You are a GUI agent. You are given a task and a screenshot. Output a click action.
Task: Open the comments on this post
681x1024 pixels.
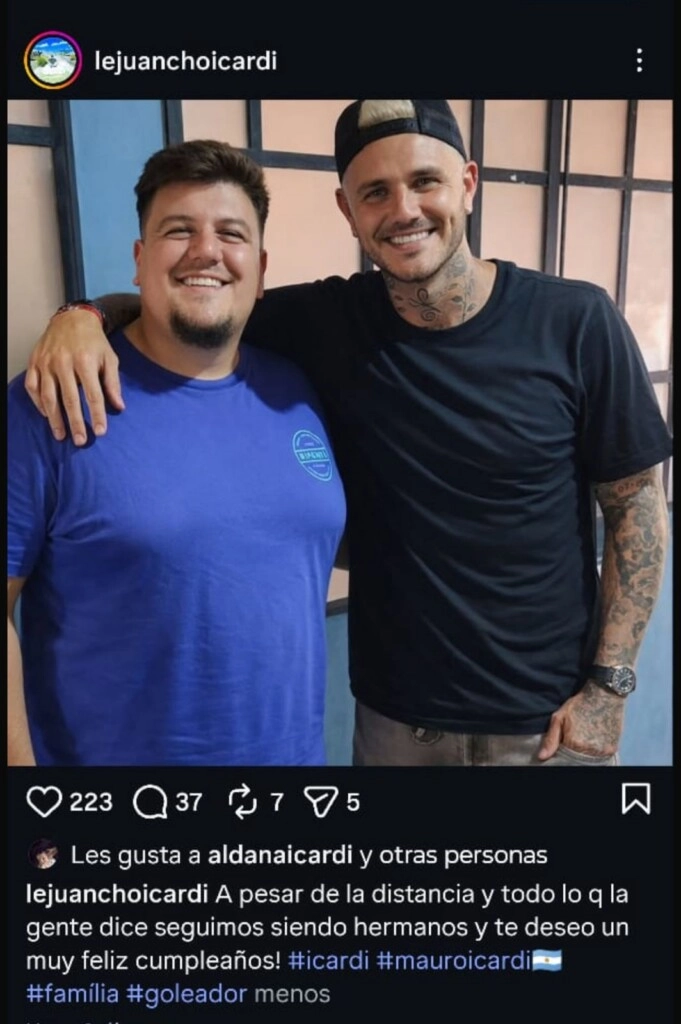point(150,801)
